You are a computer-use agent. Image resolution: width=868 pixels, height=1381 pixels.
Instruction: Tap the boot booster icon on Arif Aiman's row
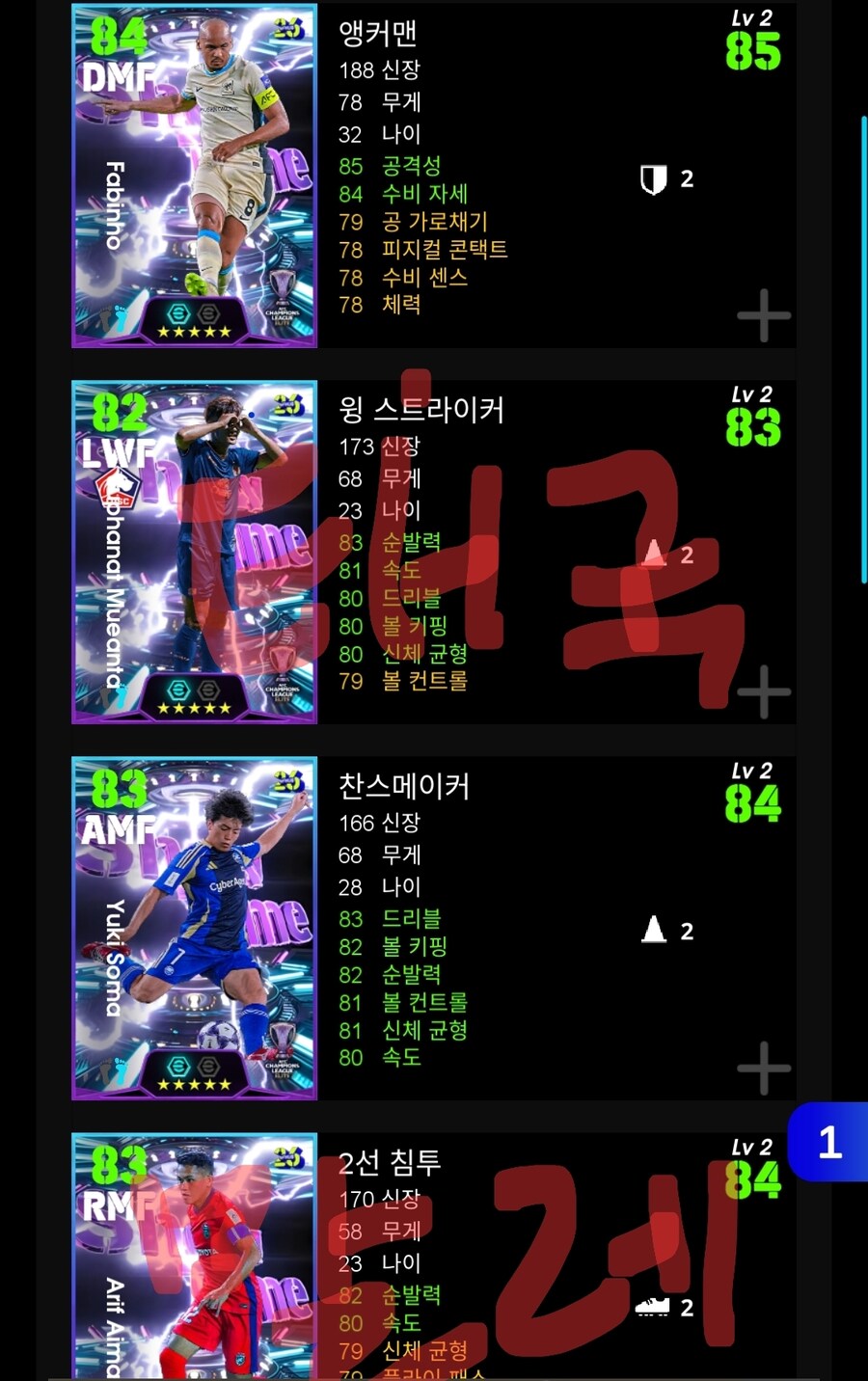click(x=654, y=1308)
